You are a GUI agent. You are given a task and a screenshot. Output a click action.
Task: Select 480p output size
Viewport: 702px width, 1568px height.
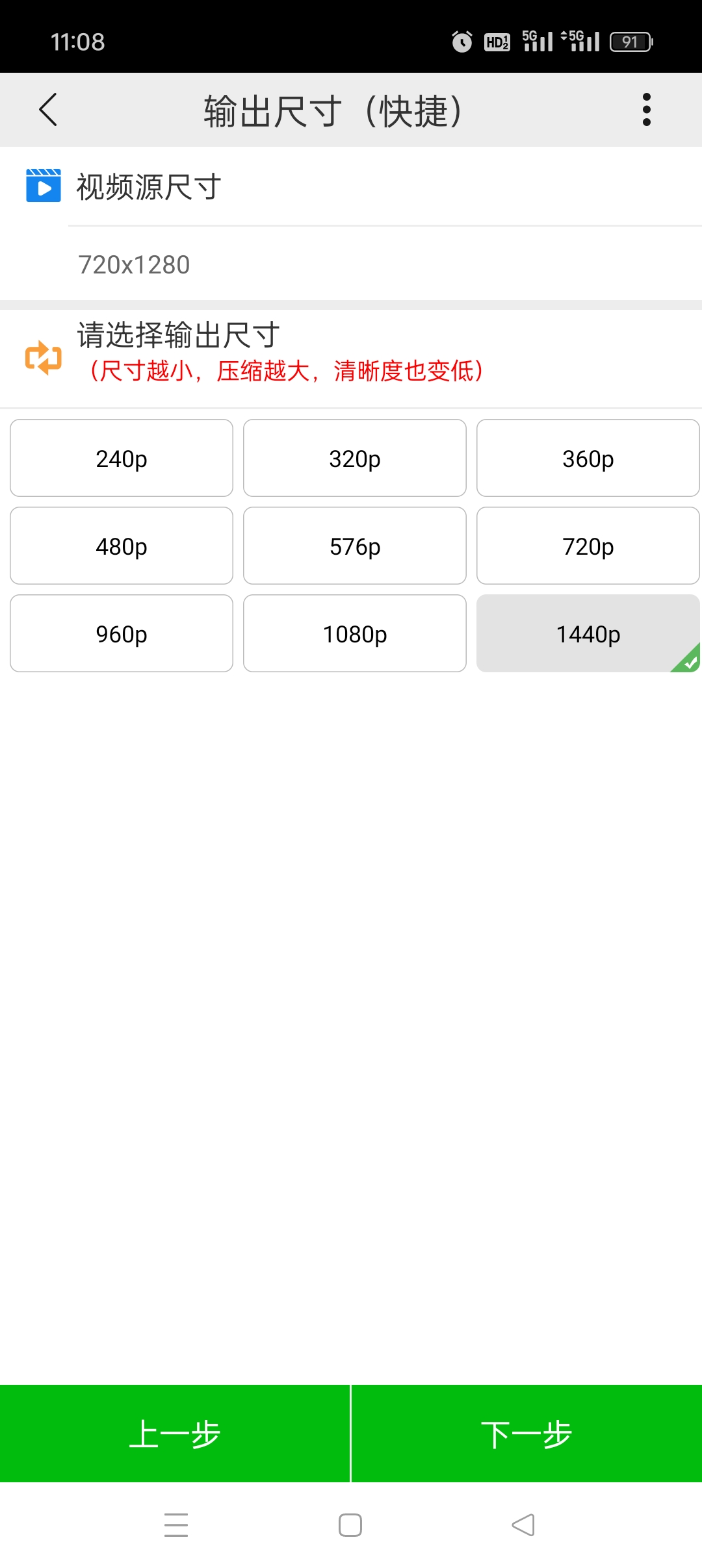click(x=122, y=546)
